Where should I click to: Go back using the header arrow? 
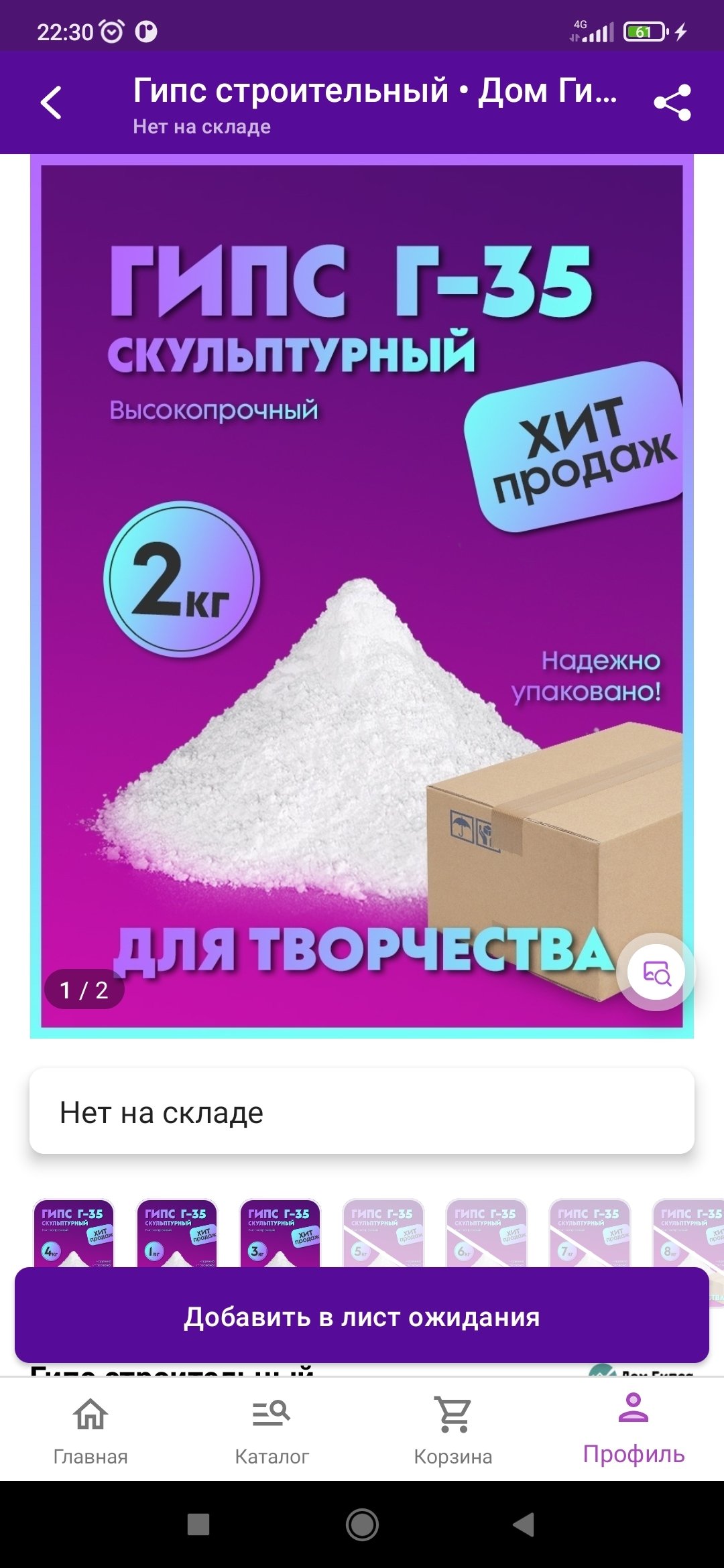51,103
